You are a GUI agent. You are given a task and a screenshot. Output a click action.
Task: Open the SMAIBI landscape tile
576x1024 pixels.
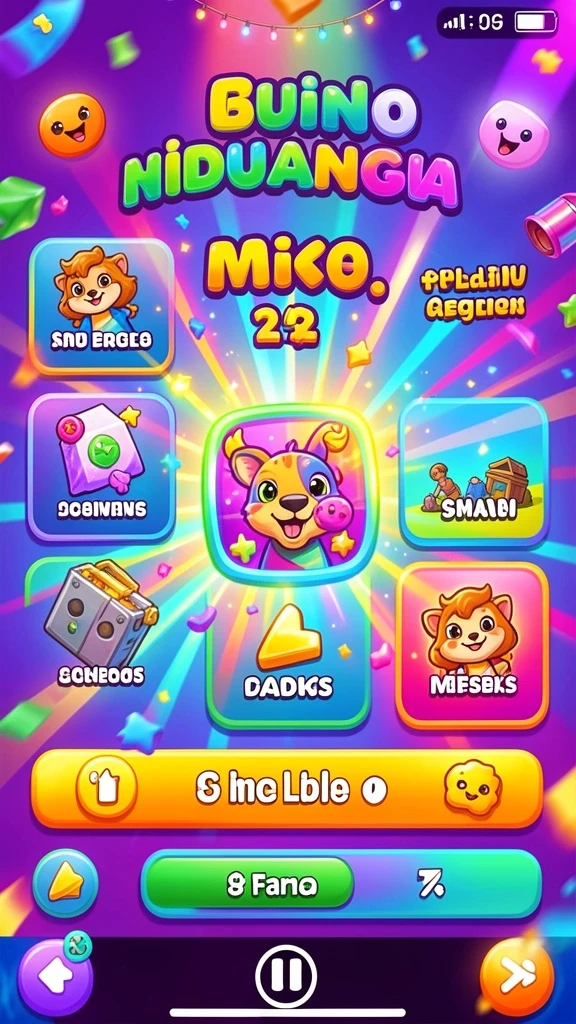474,472
